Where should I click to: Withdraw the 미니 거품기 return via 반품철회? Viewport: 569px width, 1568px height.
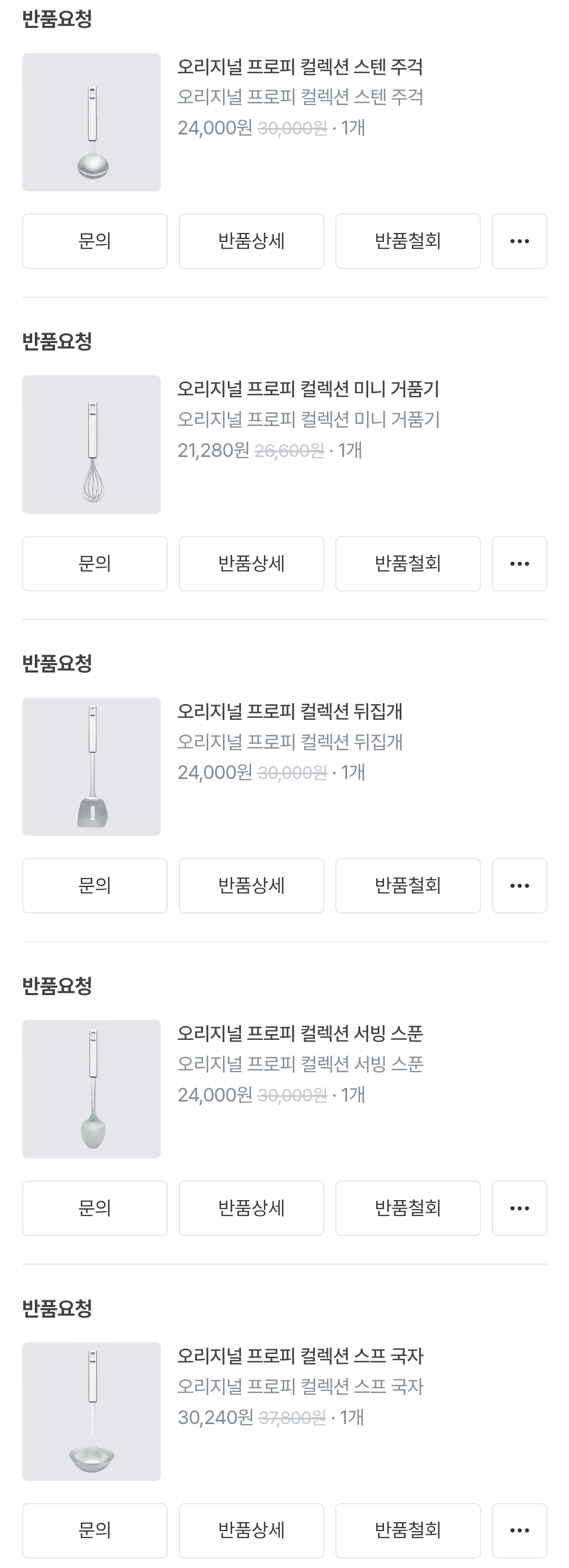(x=408, y=563)
